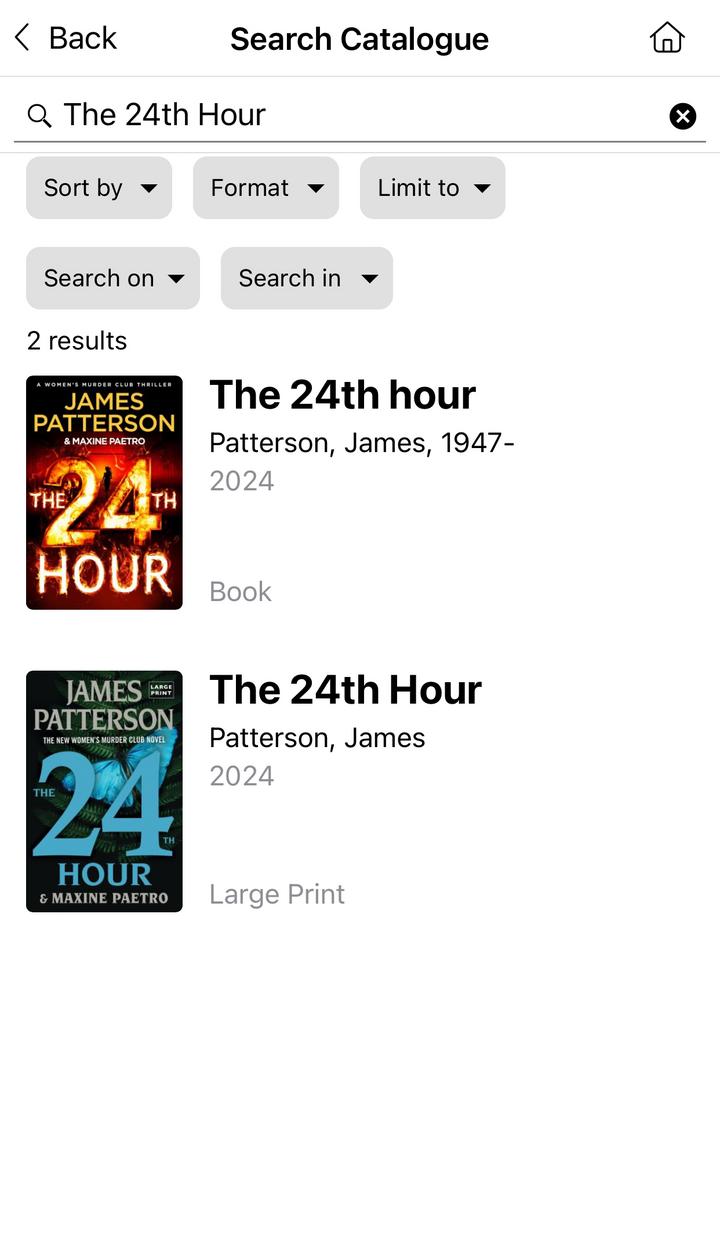Clear the search text
The width and height of the screenshot is (720, 1245).
pyautogui.click(x=682, y=116)
